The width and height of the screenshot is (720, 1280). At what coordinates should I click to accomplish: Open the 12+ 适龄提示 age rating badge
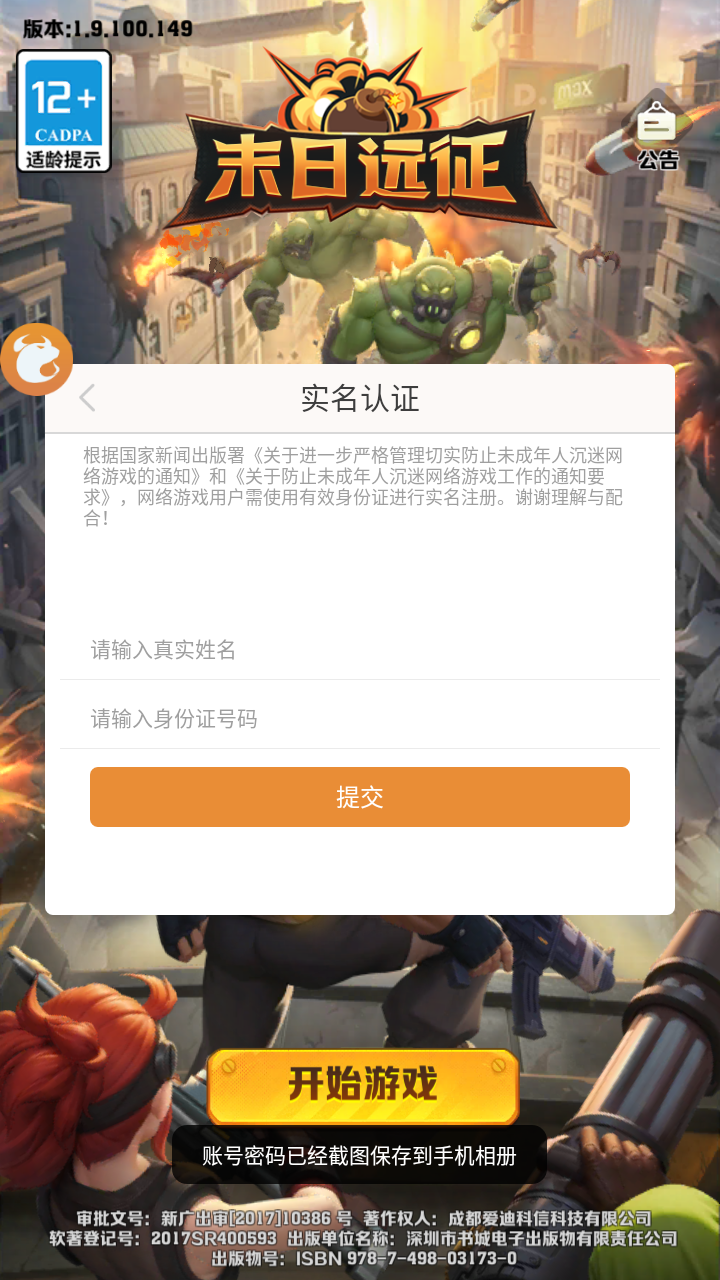64,111
